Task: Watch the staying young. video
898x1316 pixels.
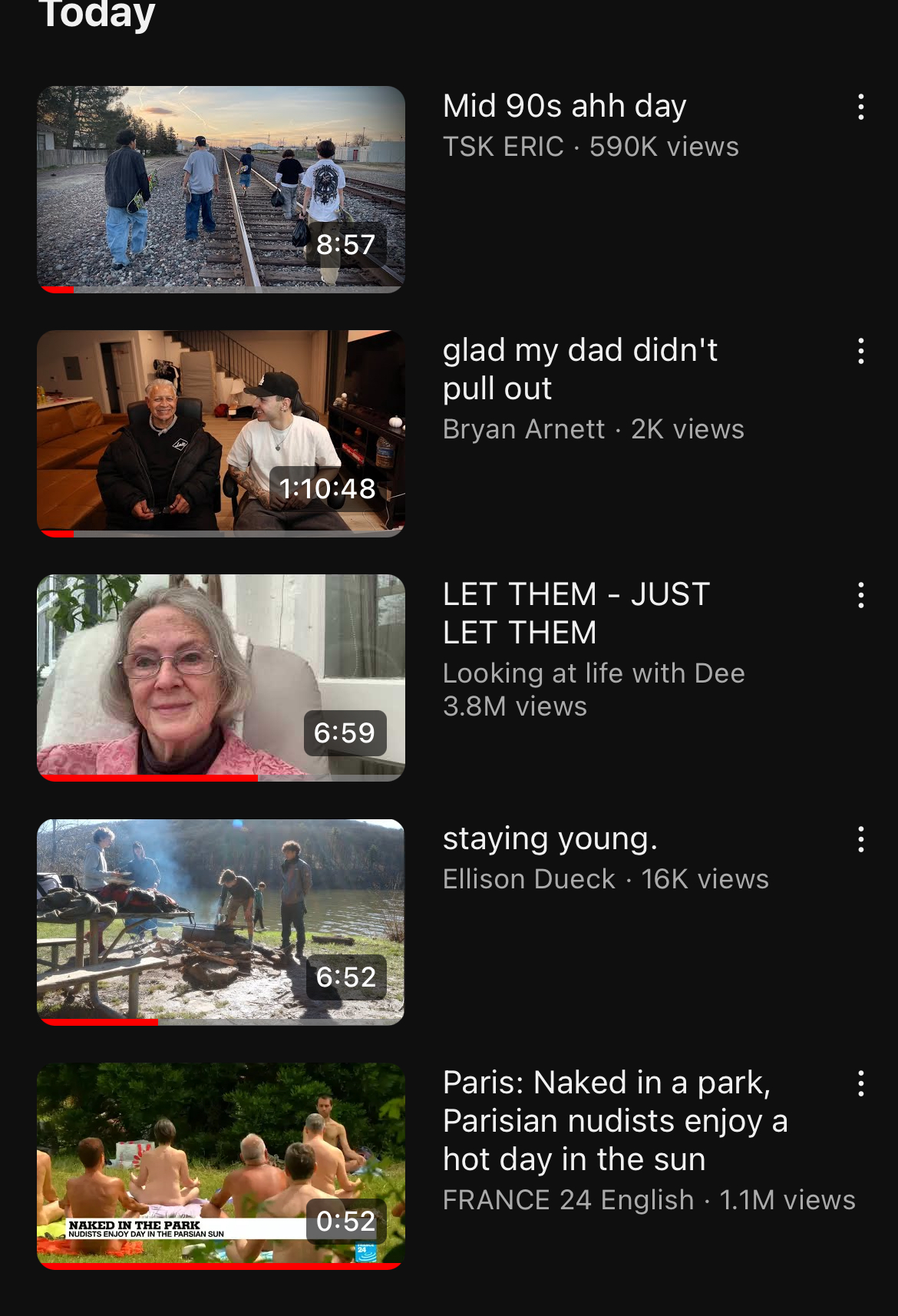Action: pos(221,921)
